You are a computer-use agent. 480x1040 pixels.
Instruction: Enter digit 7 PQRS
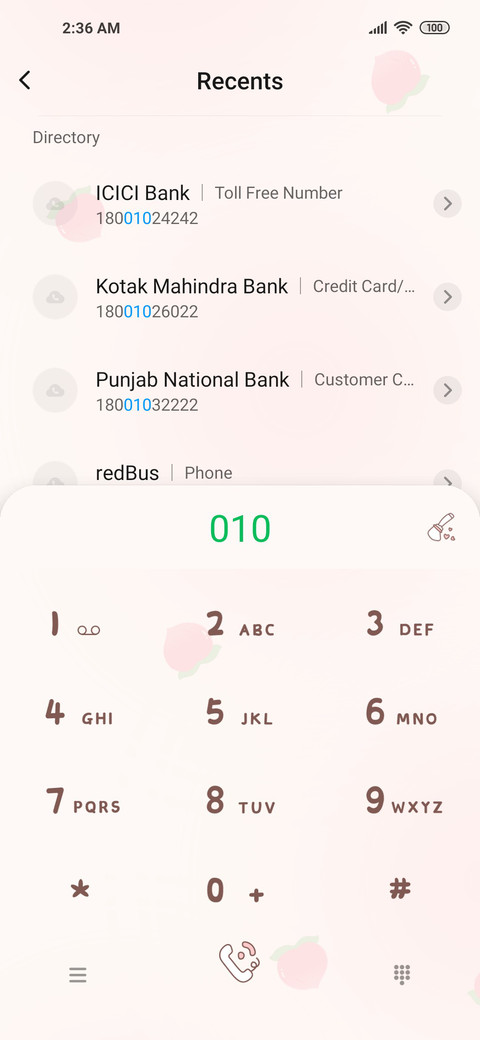pos(84,802)
